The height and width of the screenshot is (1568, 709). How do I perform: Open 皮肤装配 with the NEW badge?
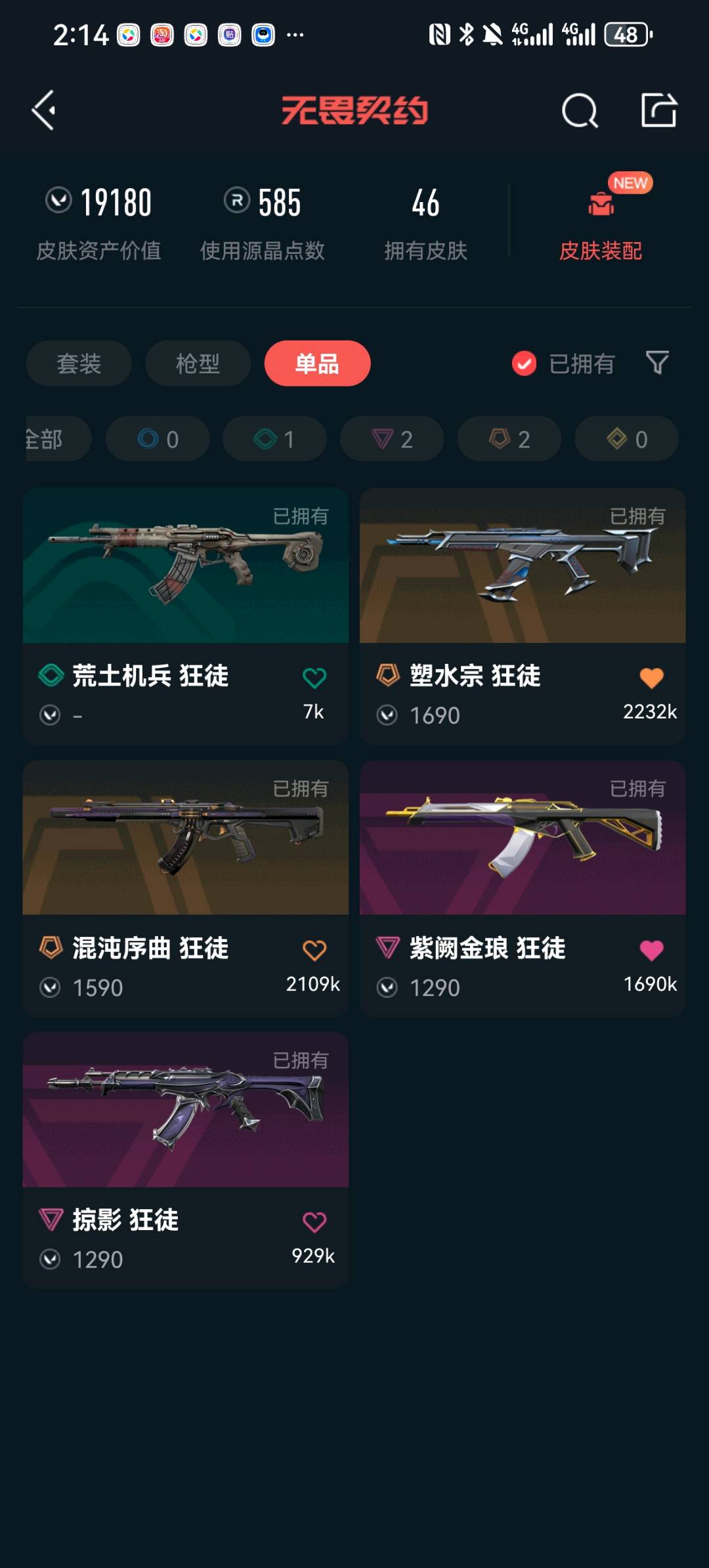point(600,223)
